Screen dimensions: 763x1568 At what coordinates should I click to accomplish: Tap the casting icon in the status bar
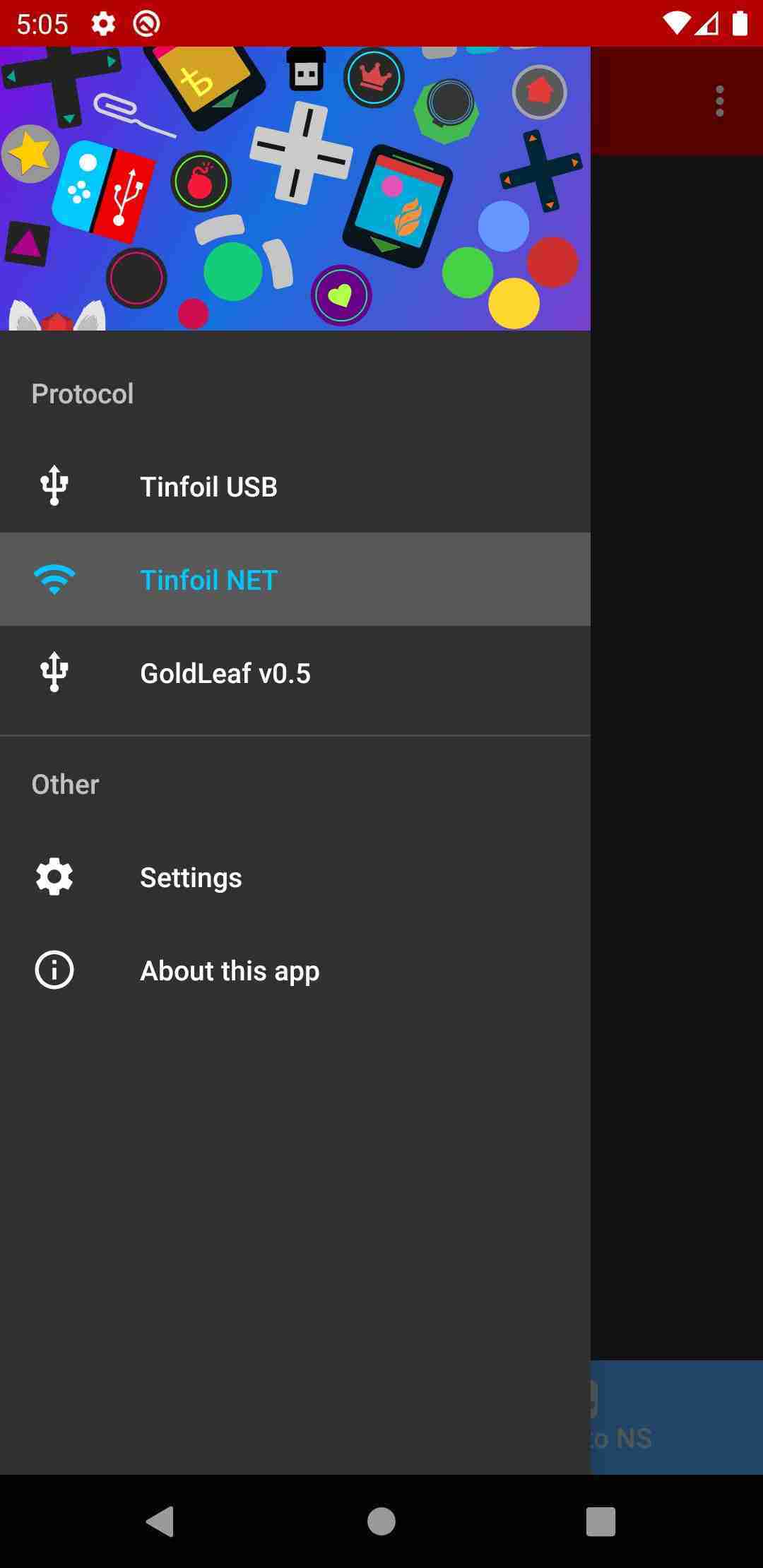click(x=145, y=23)
